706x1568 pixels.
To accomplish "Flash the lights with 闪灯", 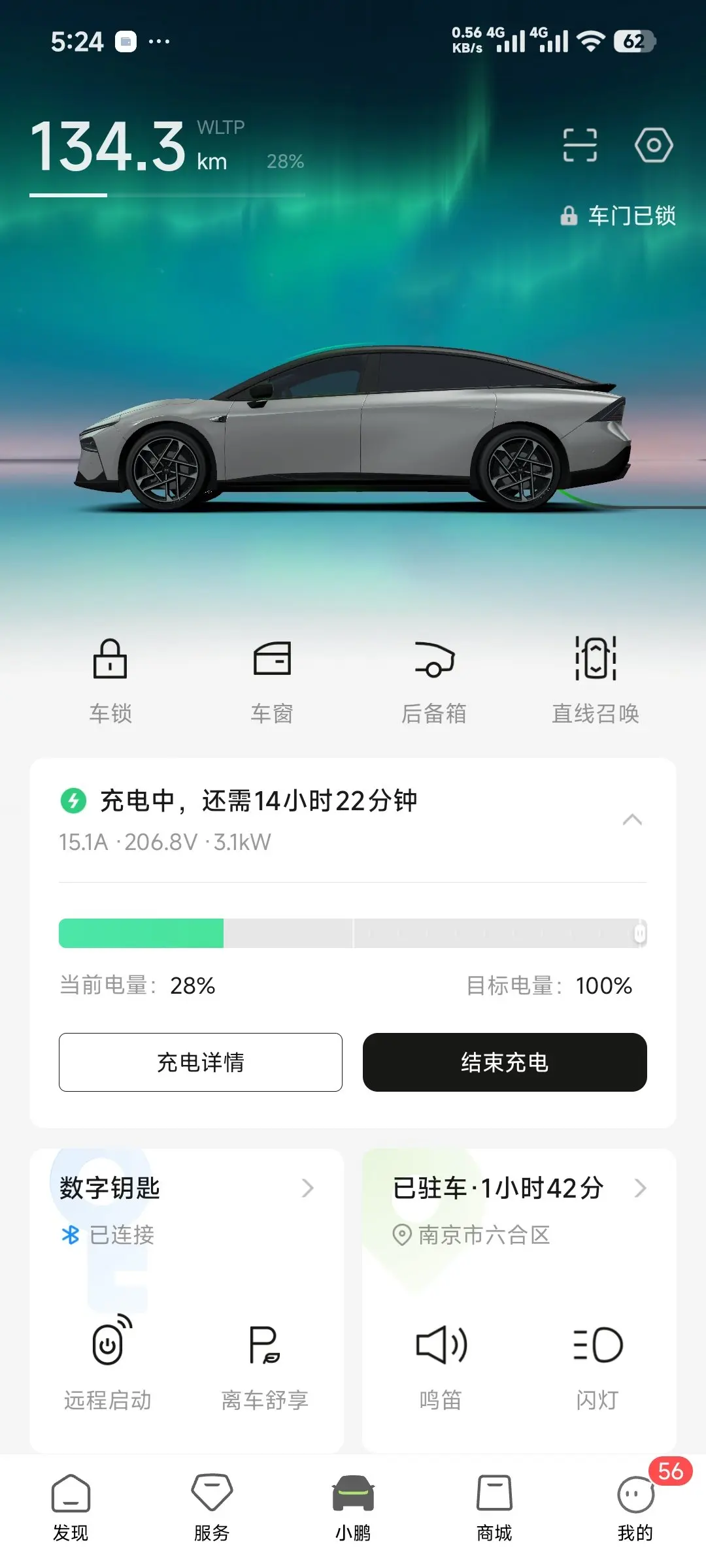I will pyautogui.click(x=597, y=1362).
